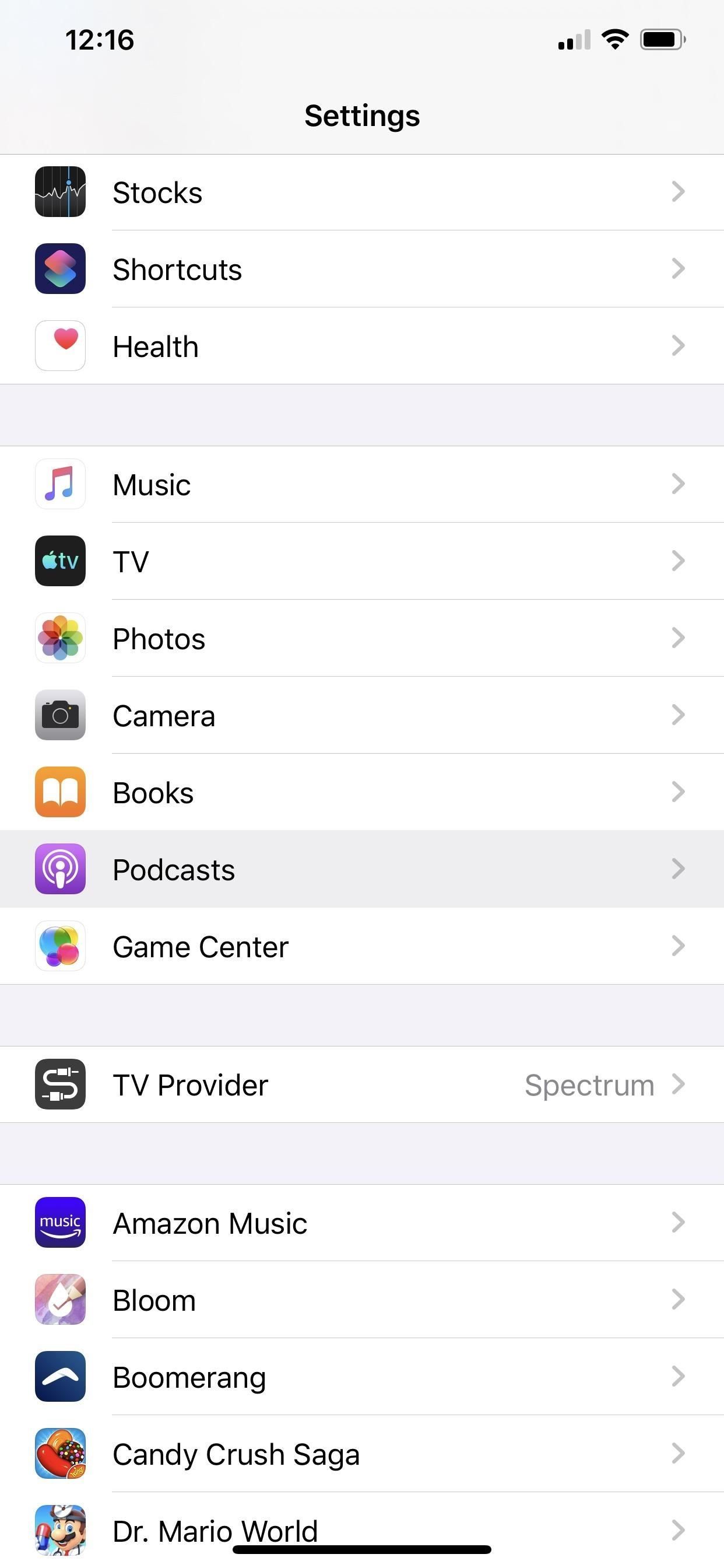Viewport: 724px width, 1568px height.
Task: Select the Health row
Action: tap(361, 346)
